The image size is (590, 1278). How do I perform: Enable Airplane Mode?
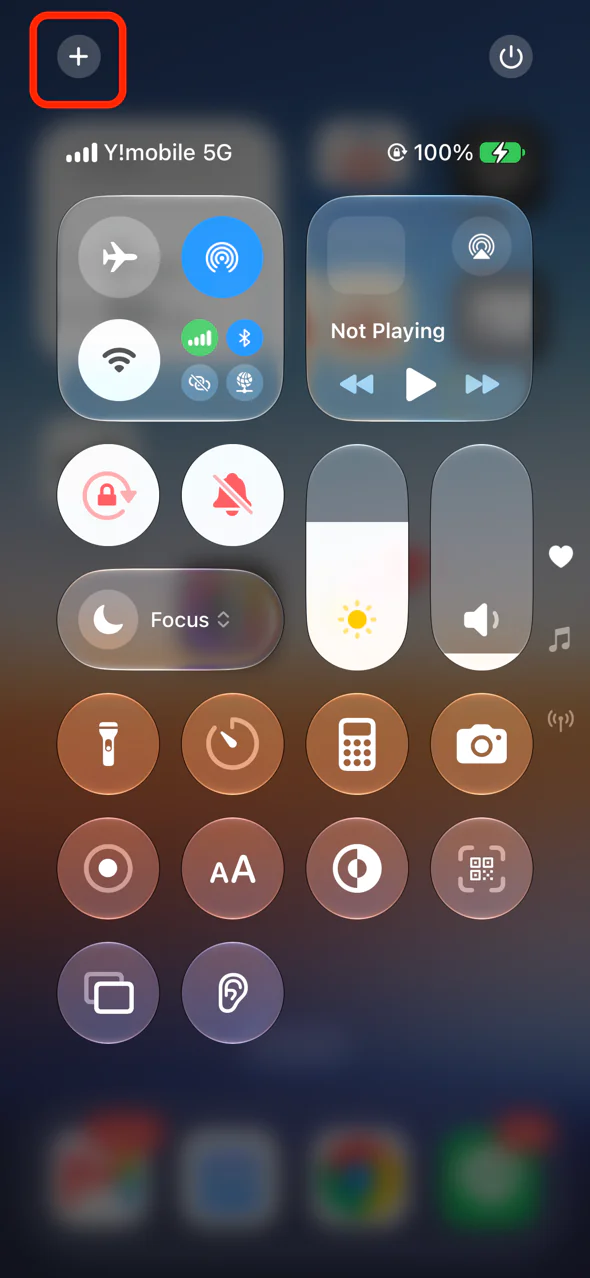(x=119, y=257)
